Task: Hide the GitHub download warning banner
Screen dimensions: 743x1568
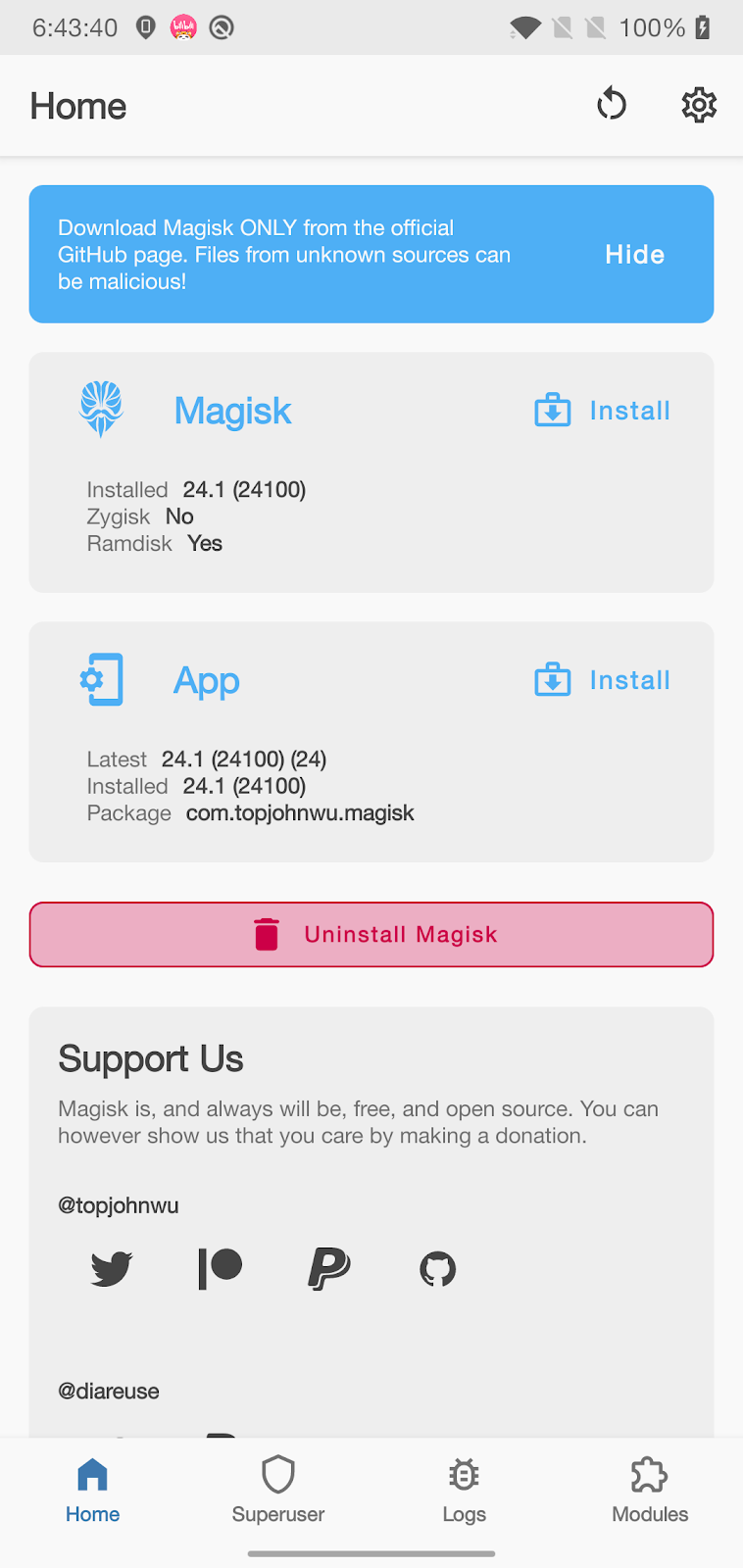Action: [x=635, y=255]
